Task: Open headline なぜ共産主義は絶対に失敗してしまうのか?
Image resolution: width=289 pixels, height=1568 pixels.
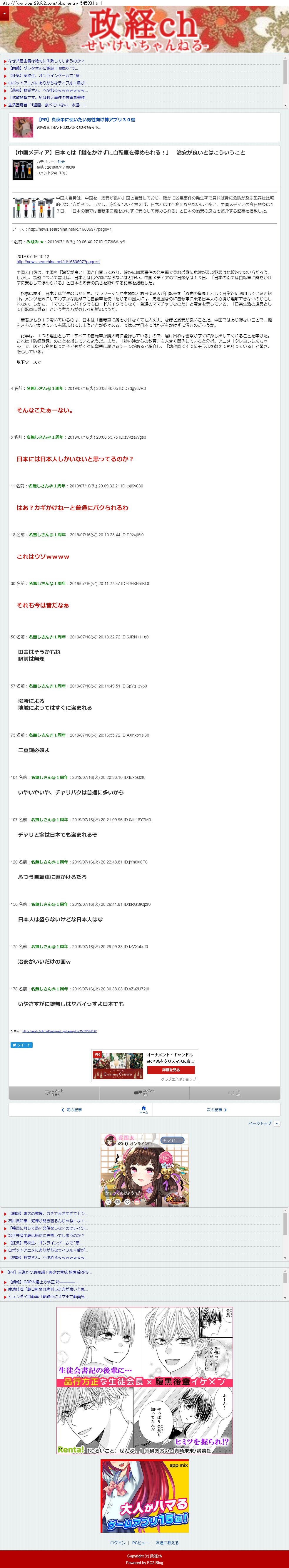Action: (46, 61)
